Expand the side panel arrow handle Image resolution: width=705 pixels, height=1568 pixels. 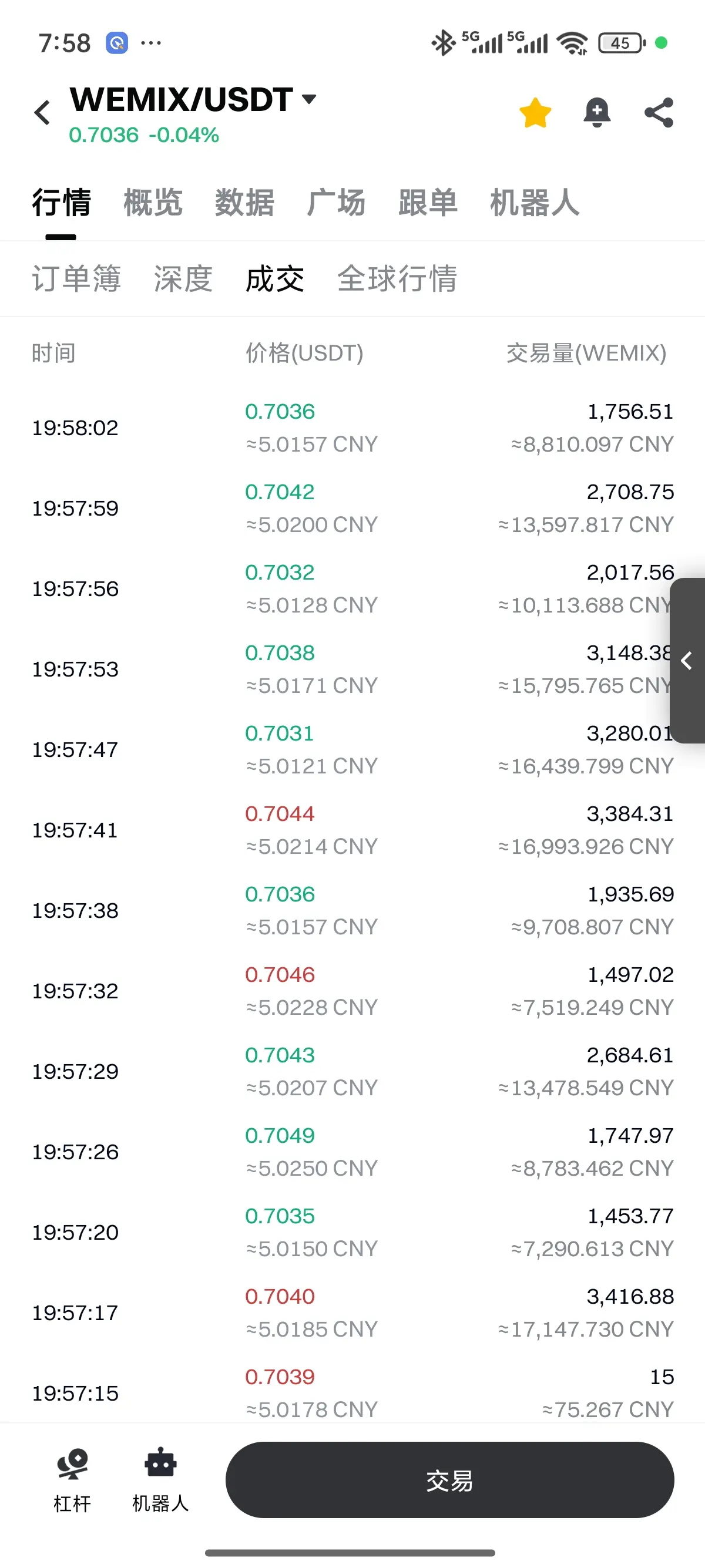point(687,661)
